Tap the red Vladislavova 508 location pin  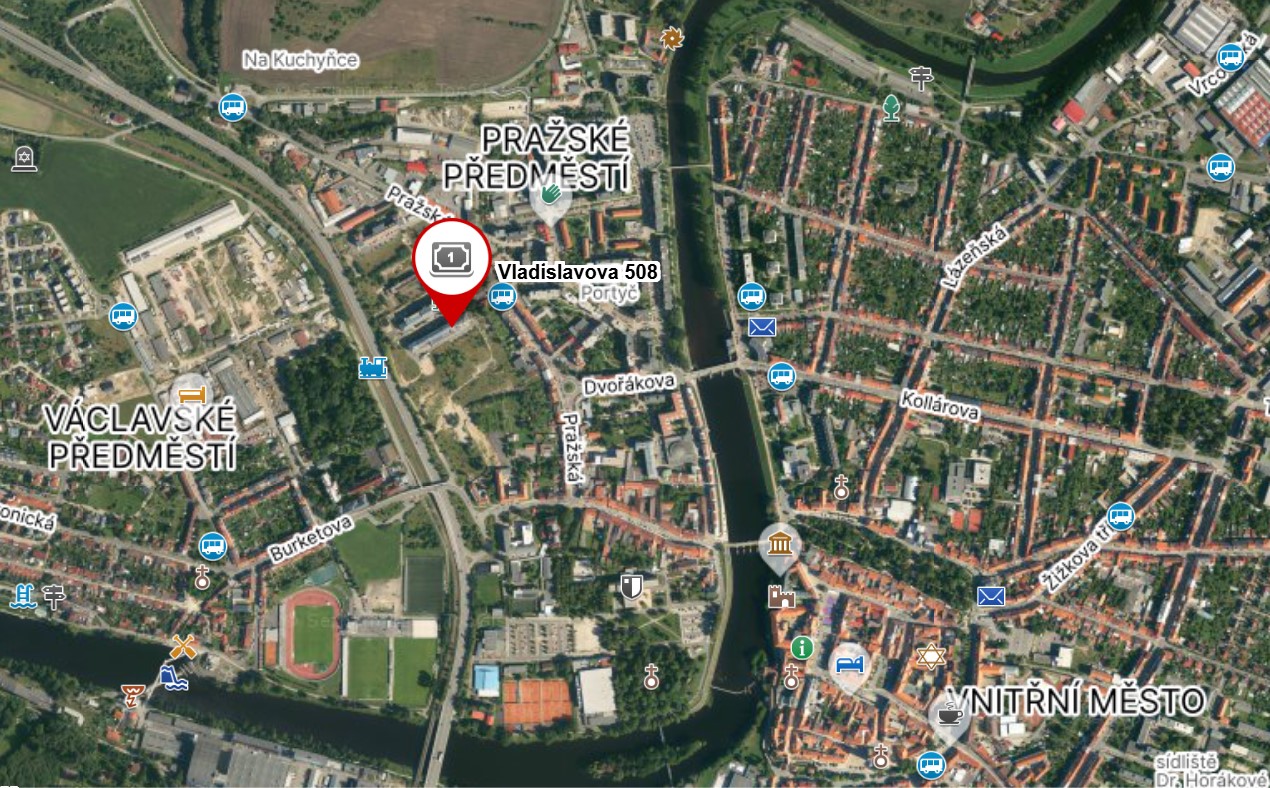tap(452, 262)
